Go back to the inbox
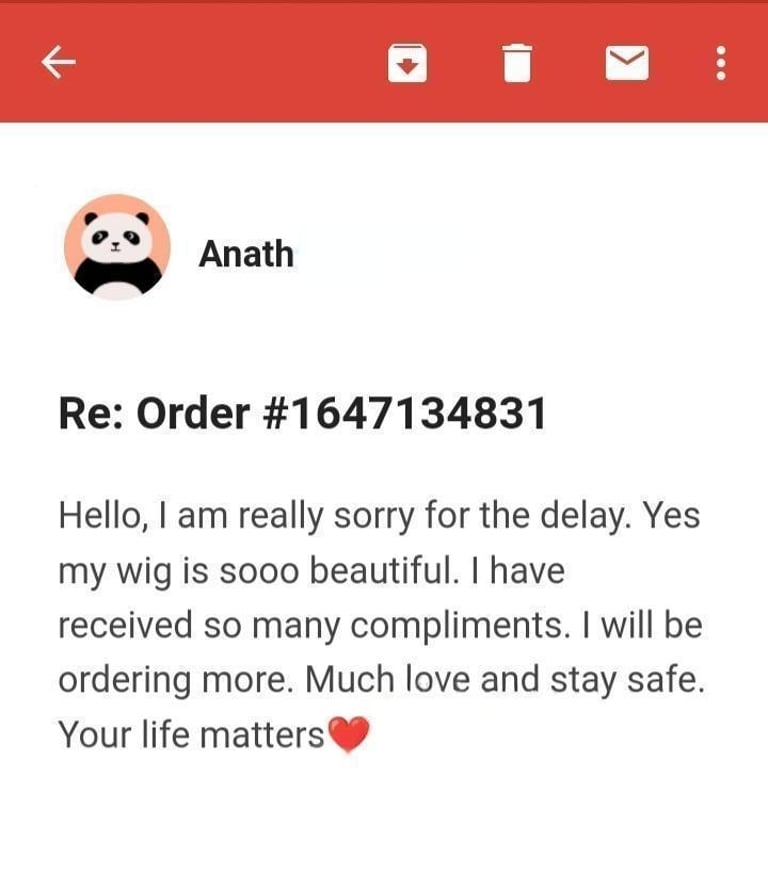Viewport: 768px width, 874px height. pos(58,64)
